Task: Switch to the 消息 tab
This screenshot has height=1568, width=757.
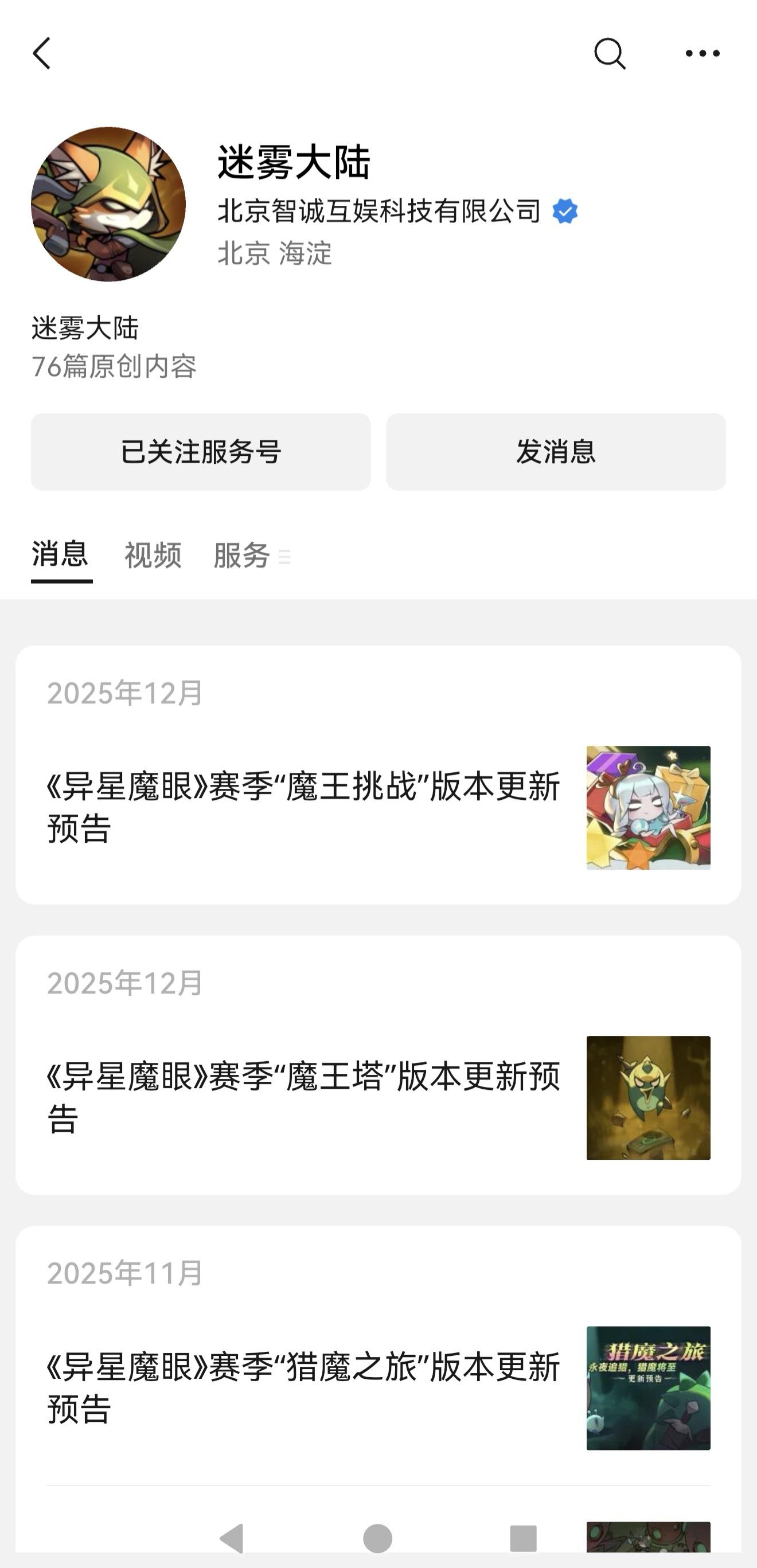Action: click(60, 554)
